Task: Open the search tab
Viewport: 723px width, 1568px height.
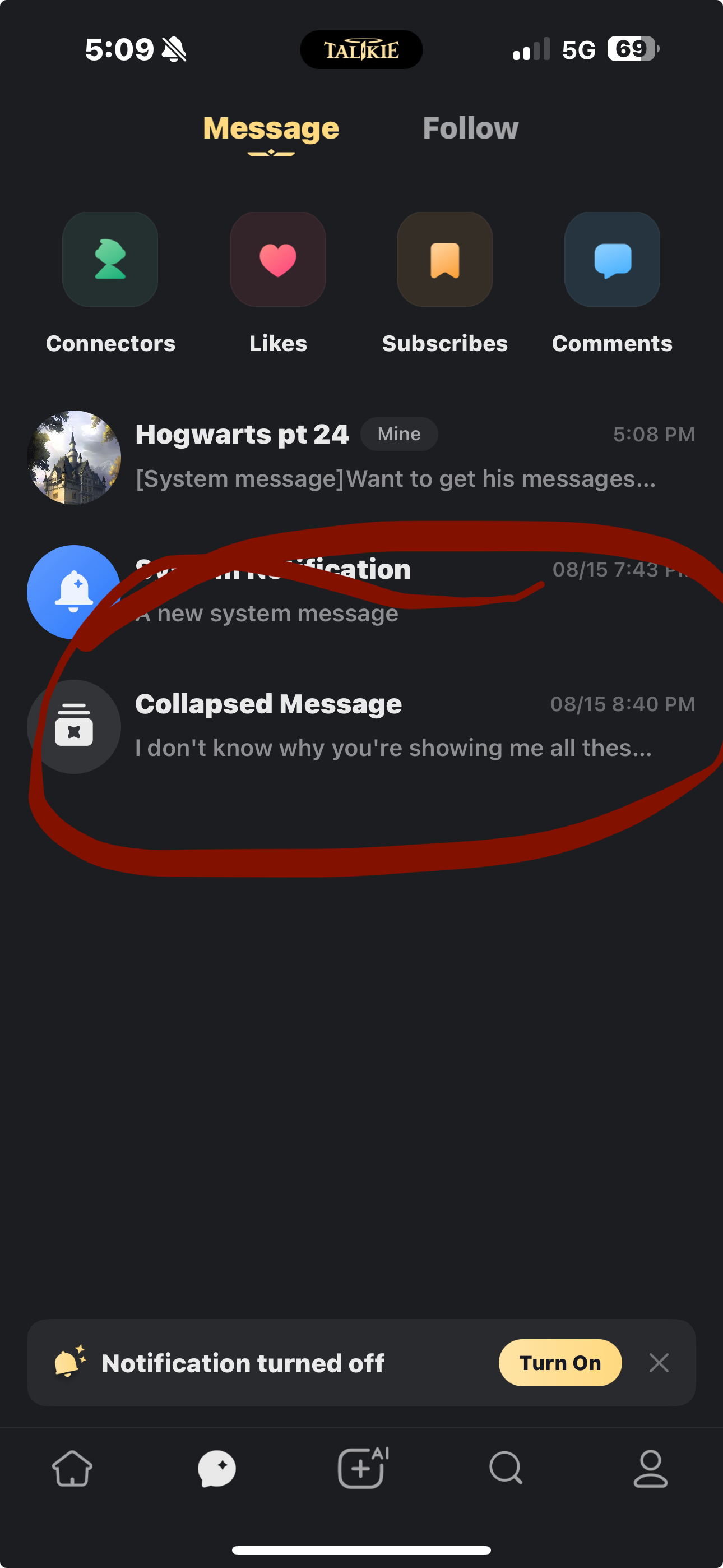Action: click(506, 1468)
